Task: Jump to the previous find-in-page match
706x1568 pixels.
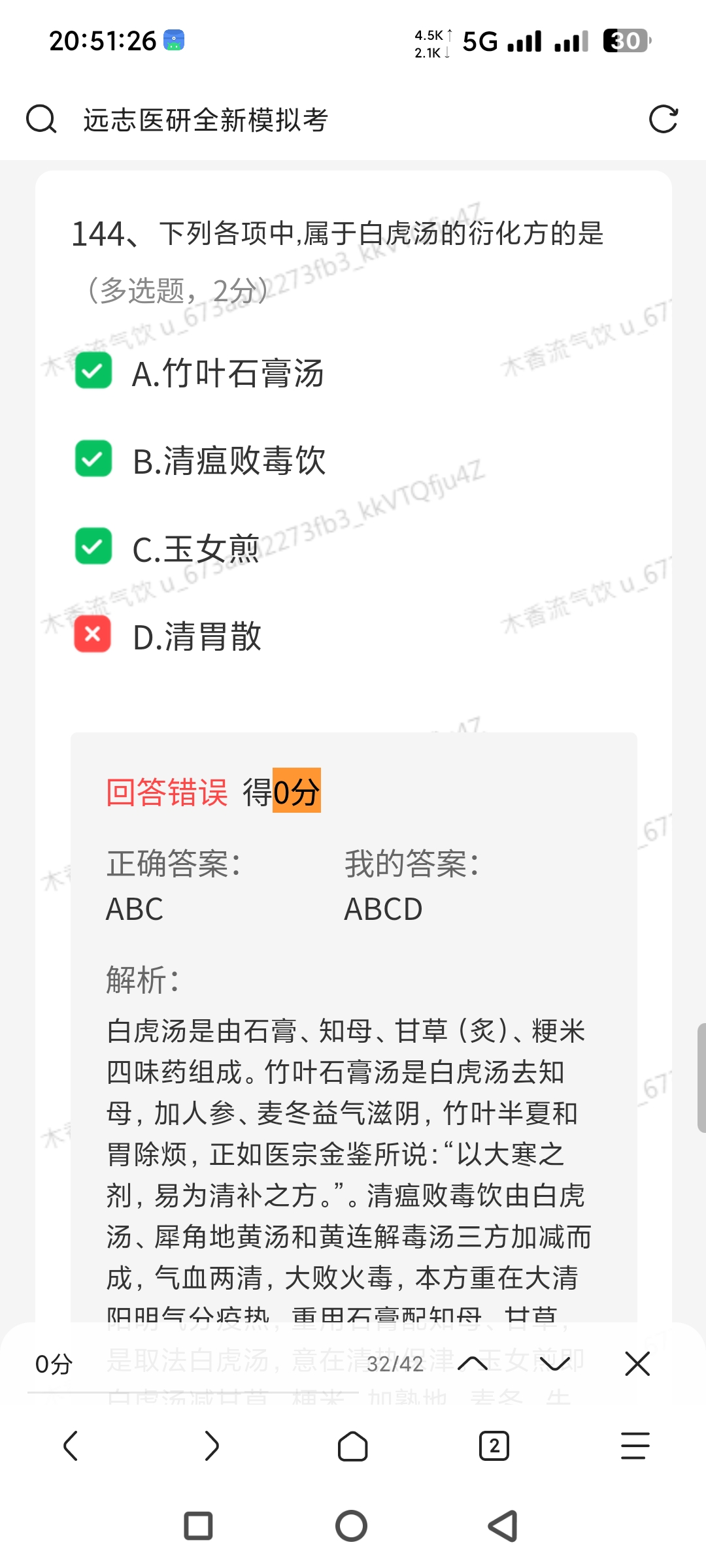Action: (473, 1364)
